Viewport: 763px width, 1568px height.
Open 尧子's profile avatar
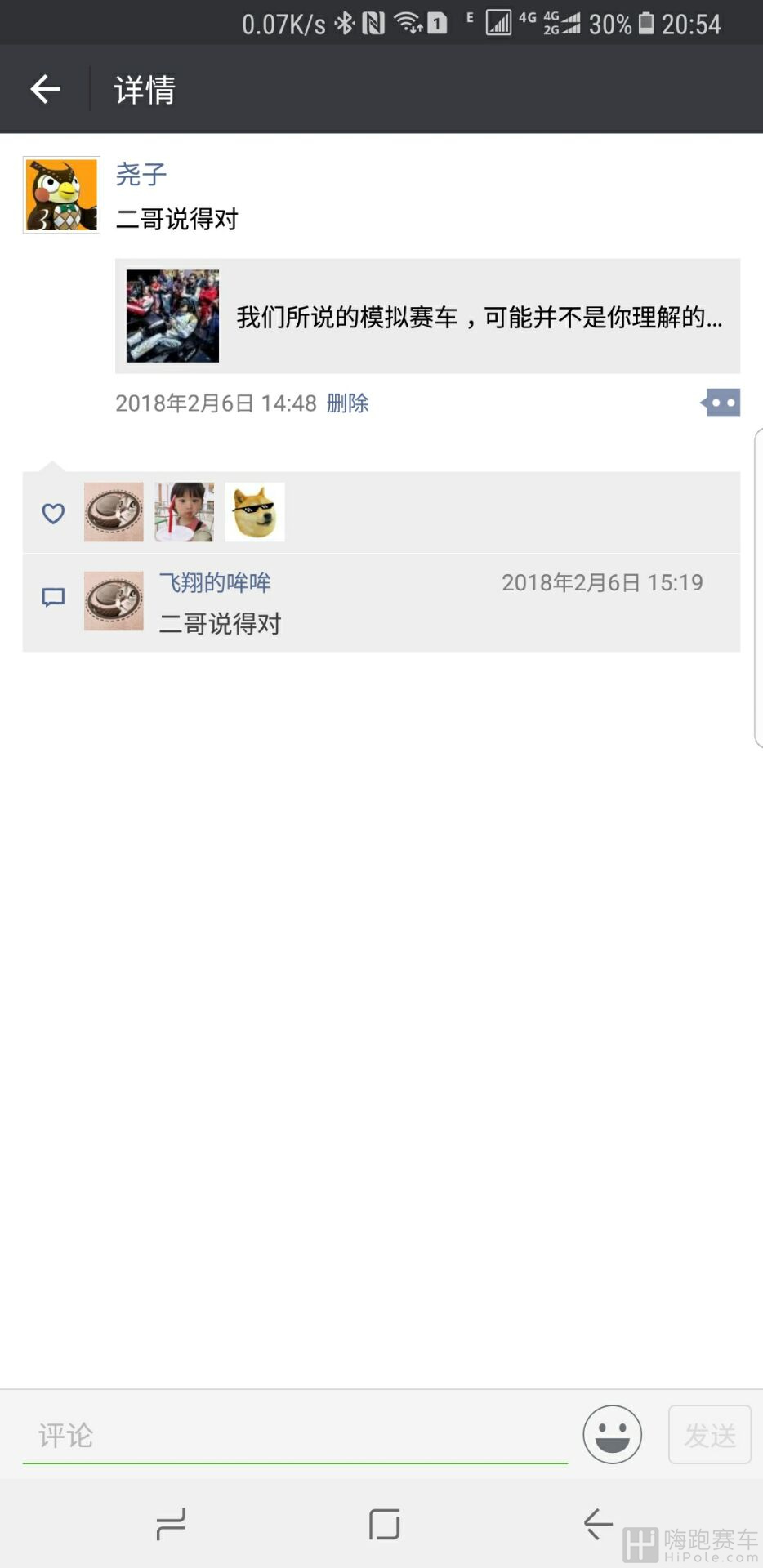pyautogui.click(x=61, y=195)
